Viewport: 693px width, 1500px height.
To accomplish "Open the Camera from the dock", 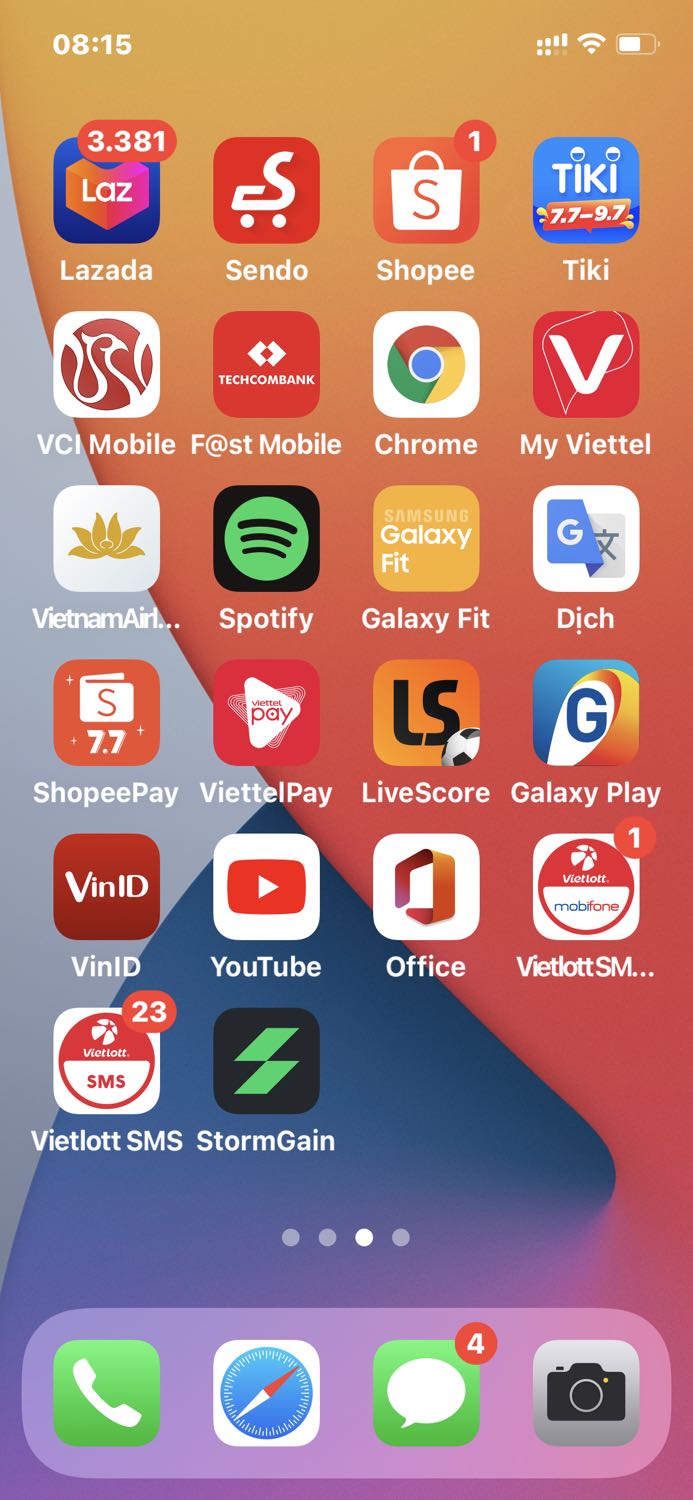I will click(586, 1393).
